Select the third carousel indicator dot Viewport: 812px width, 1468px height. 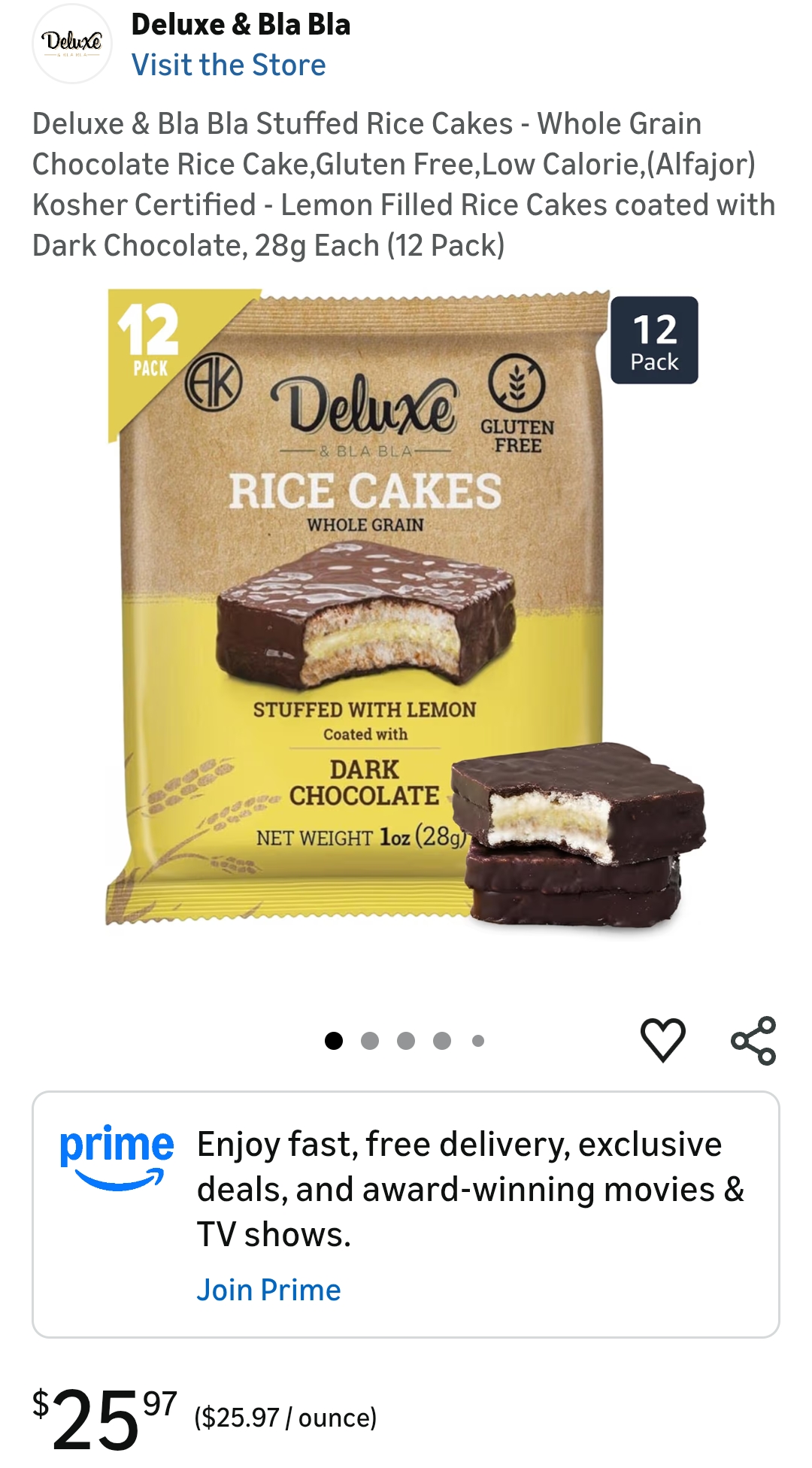[404, 1041]
